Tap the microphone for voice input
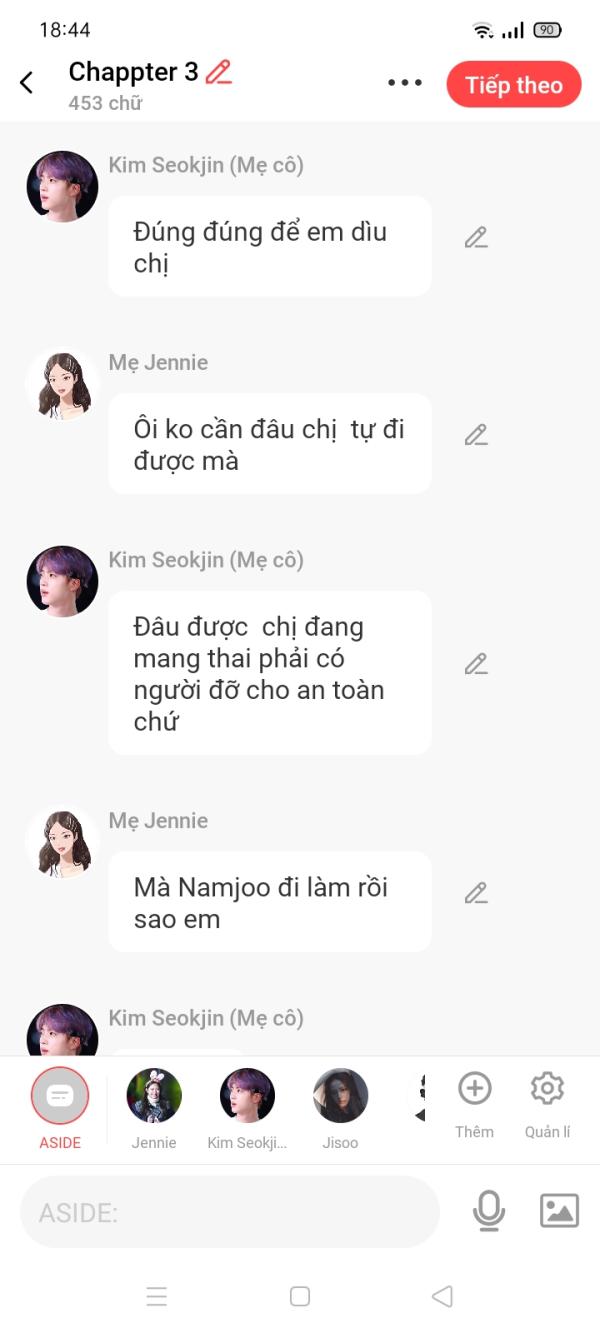 tap(489, 1212)
